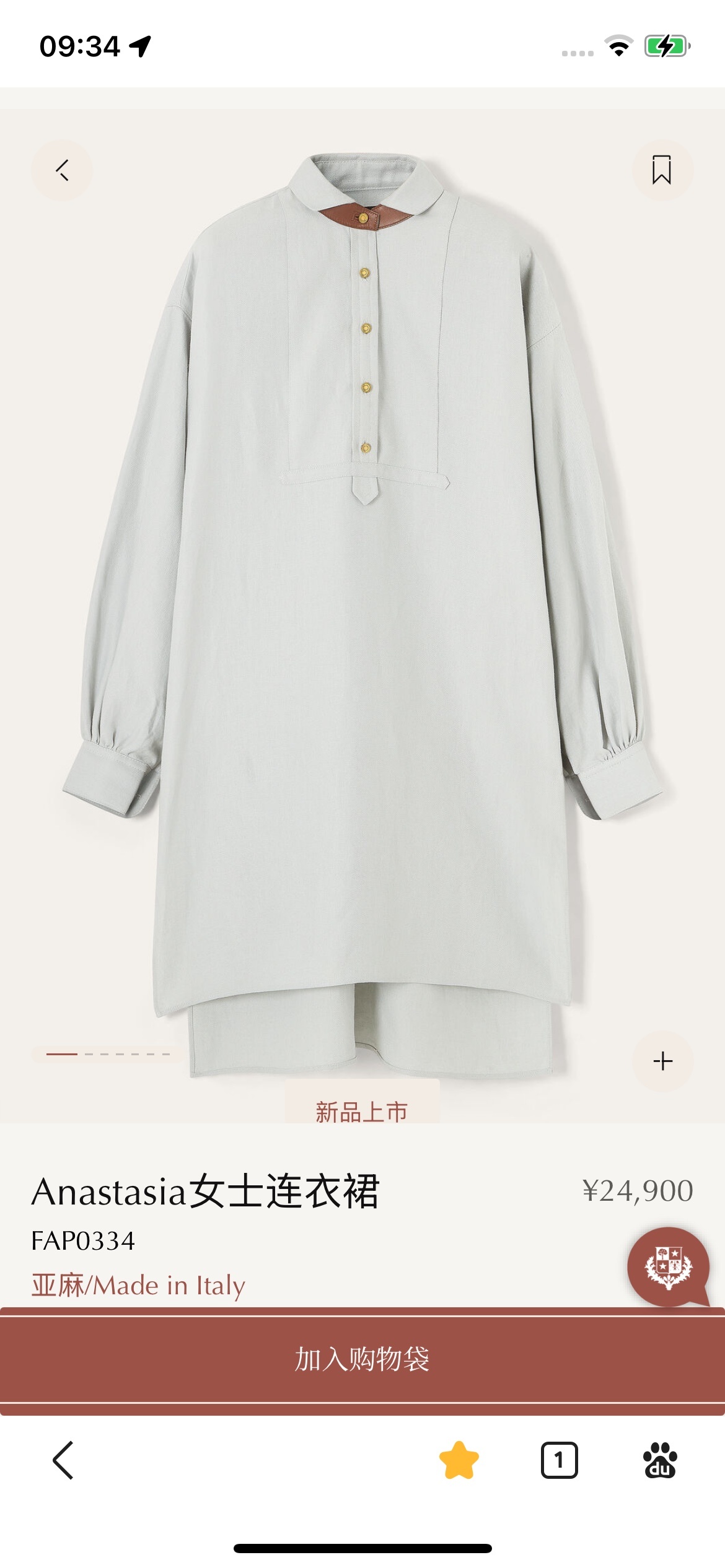725x1568 pixels.
Task: Tap the browser back arrow
Action: tap(63, 1460)
